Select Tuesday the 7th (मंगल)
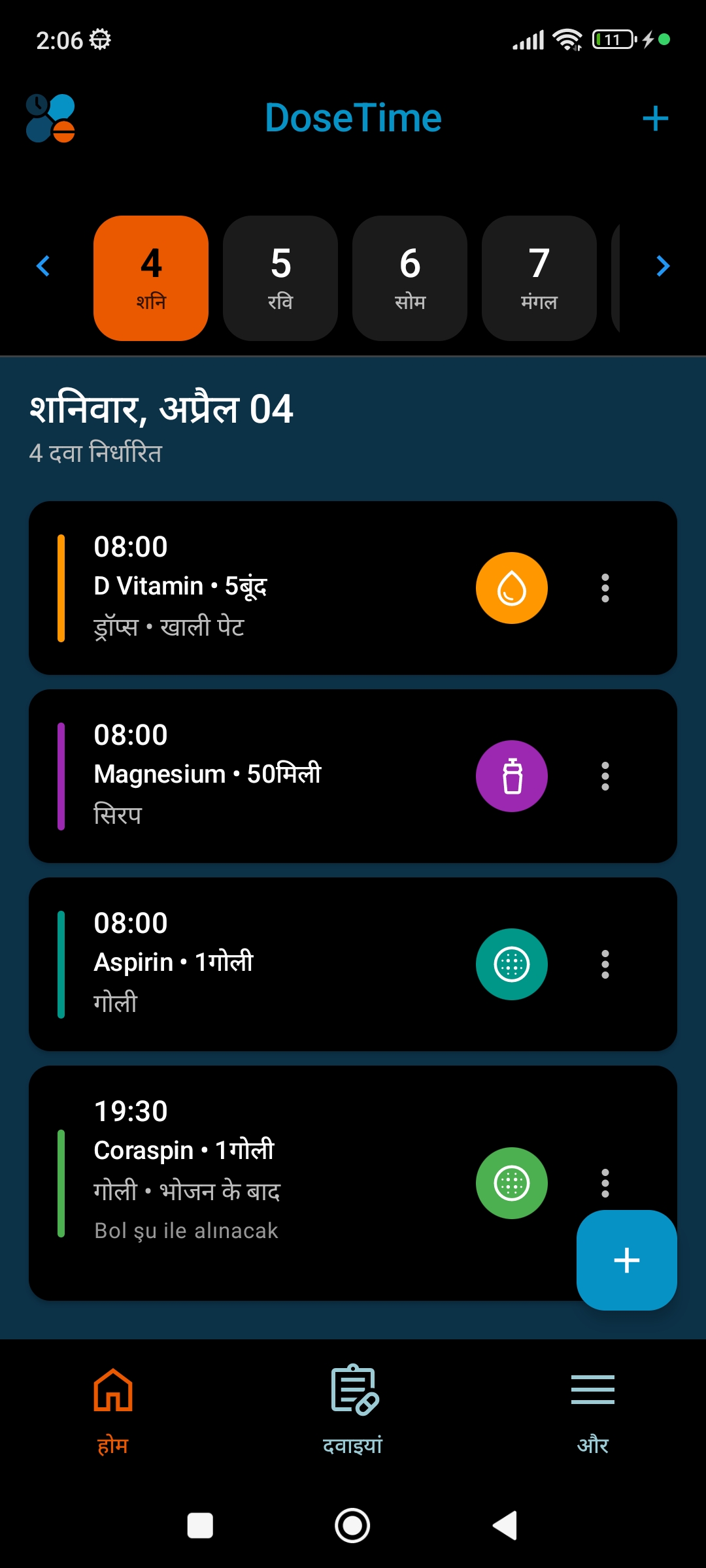 point(539,278)
